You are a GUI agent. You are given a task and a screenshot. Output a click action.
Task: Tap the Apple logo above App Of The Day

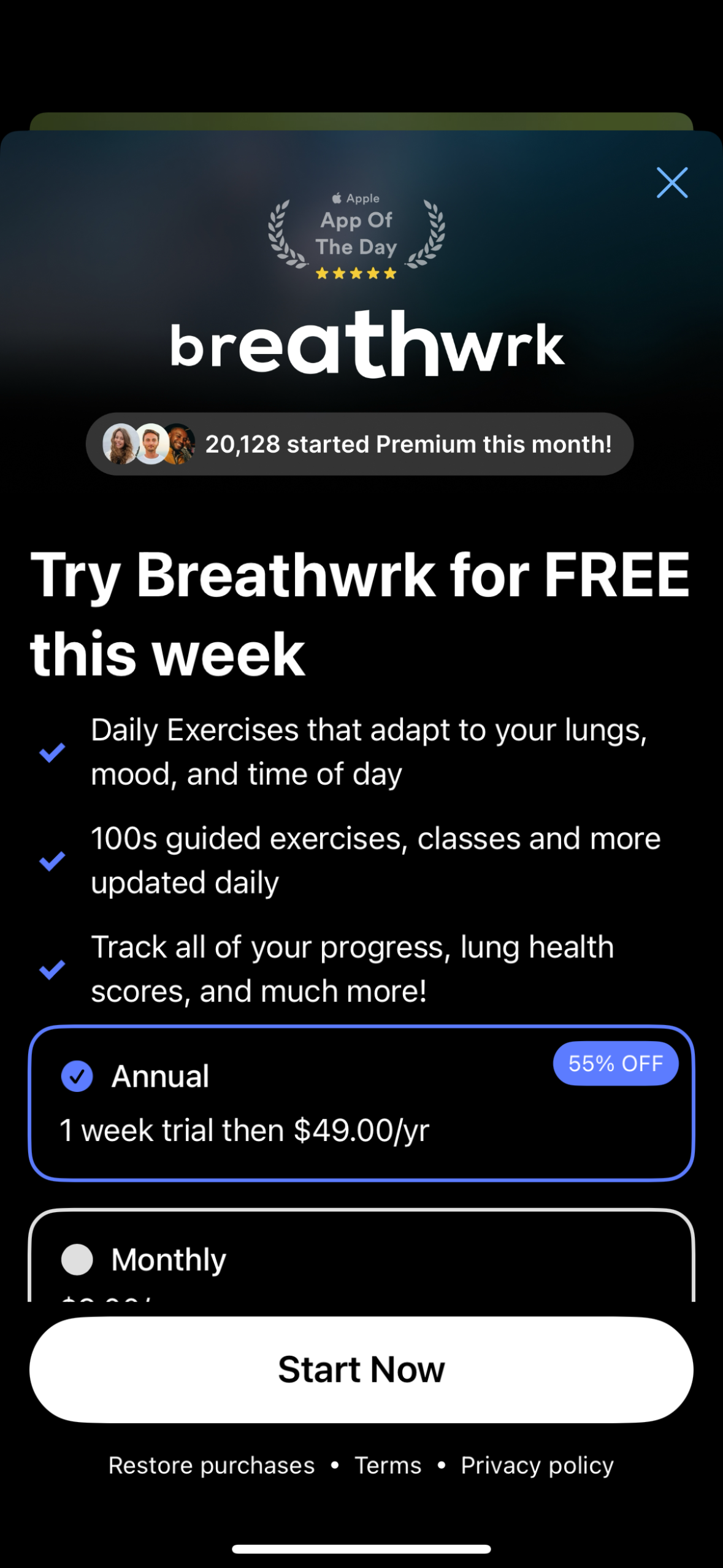(336, 198)
